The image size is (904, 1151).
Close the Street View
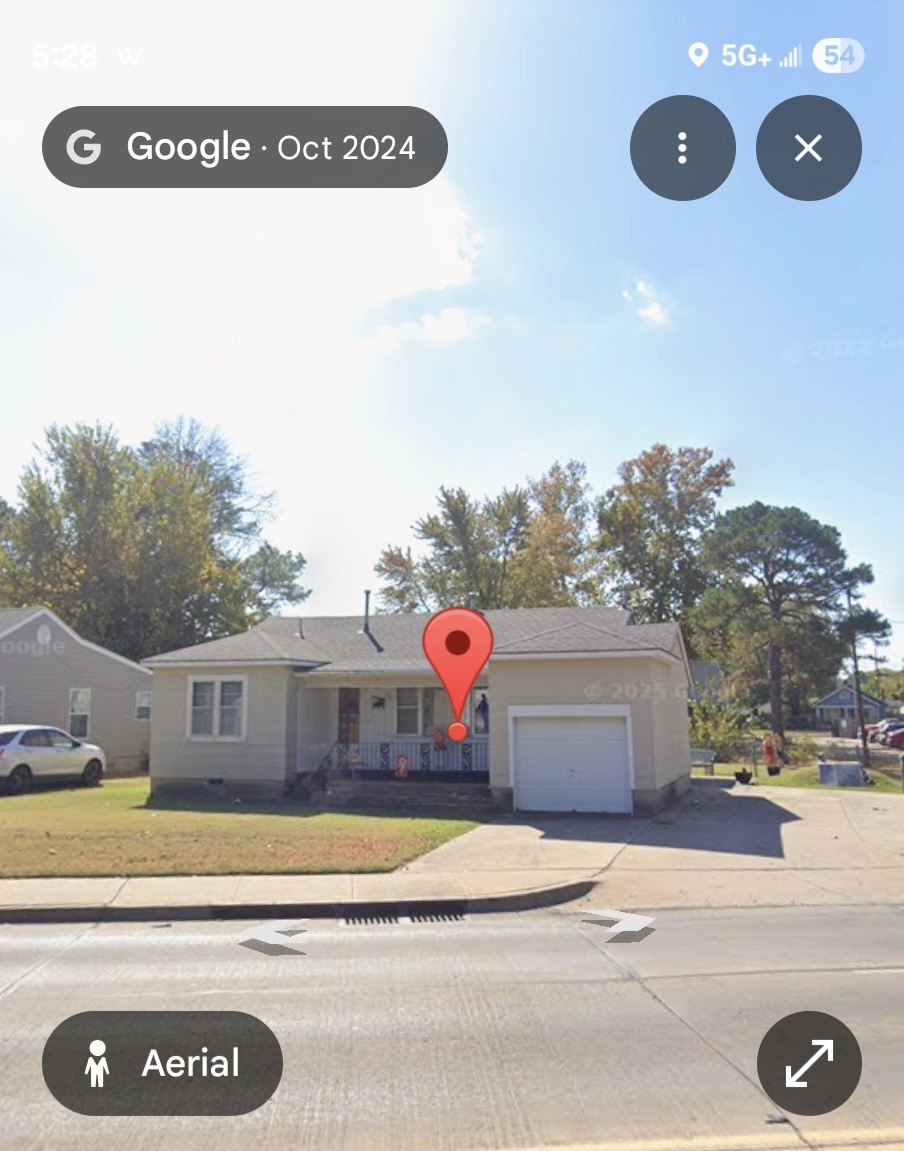pyautogui.click(x=808, y=148)
